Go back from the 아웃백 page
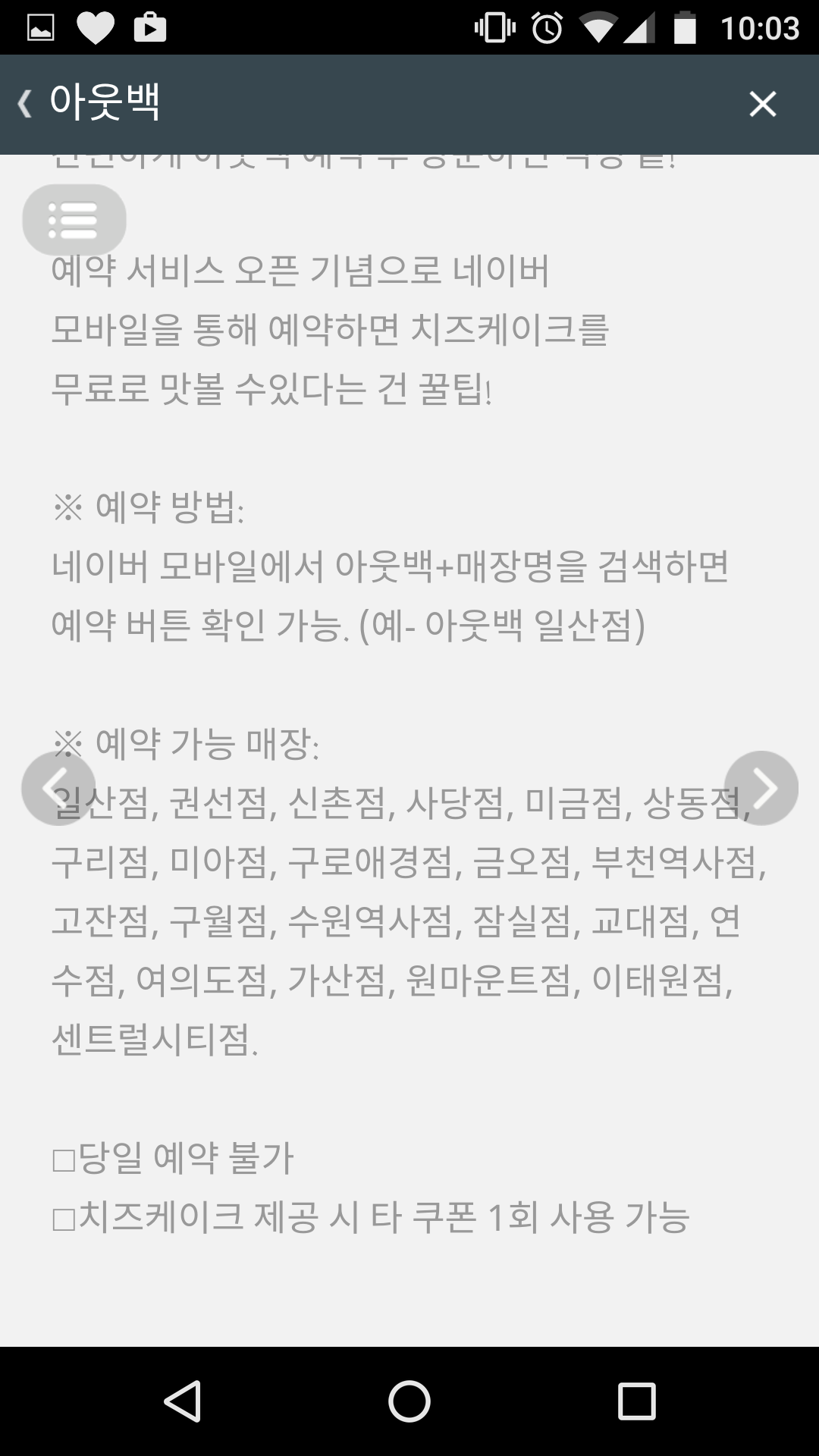 click(26, 104)
